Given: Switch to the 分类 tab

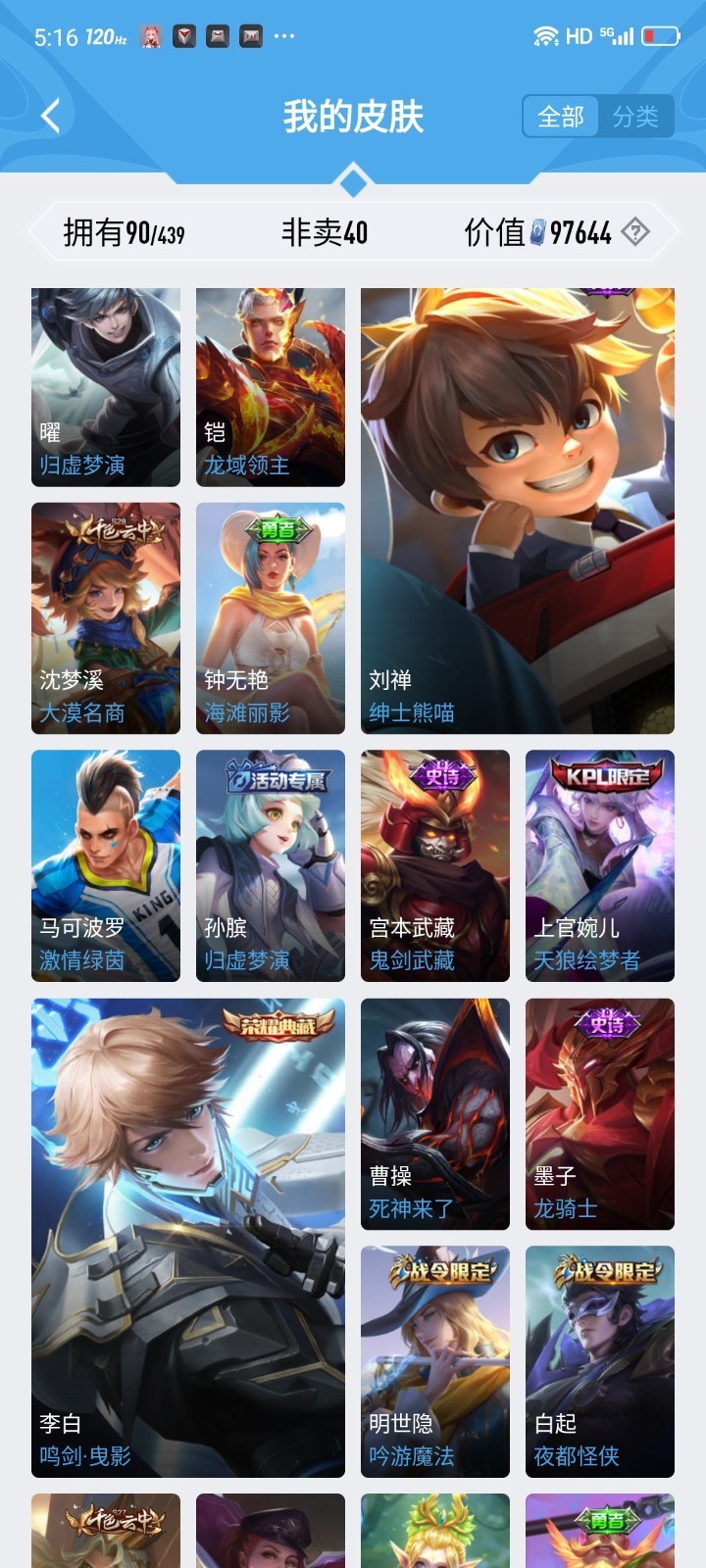Looking at the screenshot, I should click(635, 118).
